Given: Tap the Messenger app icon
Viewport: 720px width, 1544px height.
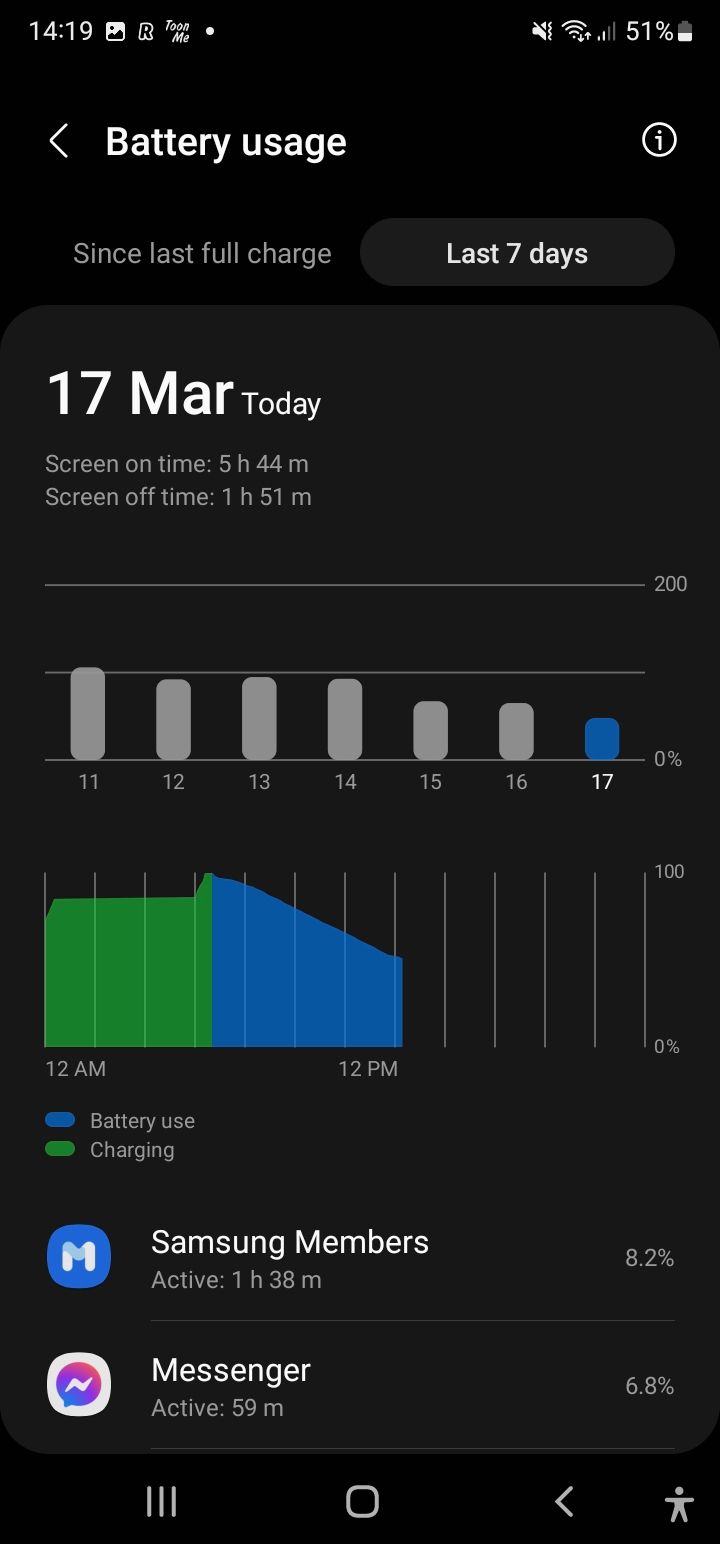Looking at the screenshot, I should (78, 1384).
